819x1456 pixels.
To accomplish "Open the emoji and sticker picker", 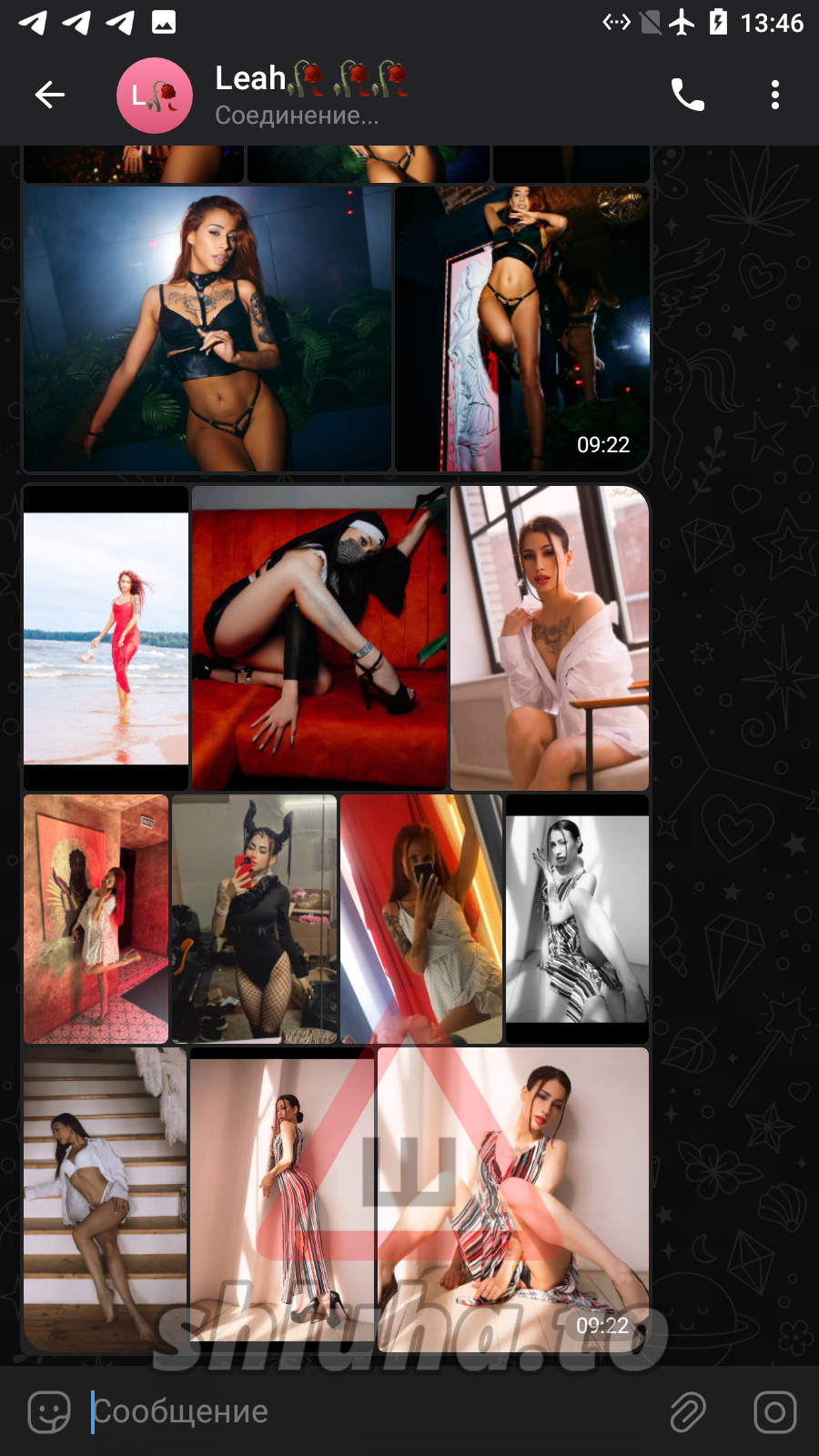I will [x=49, y=1411].
